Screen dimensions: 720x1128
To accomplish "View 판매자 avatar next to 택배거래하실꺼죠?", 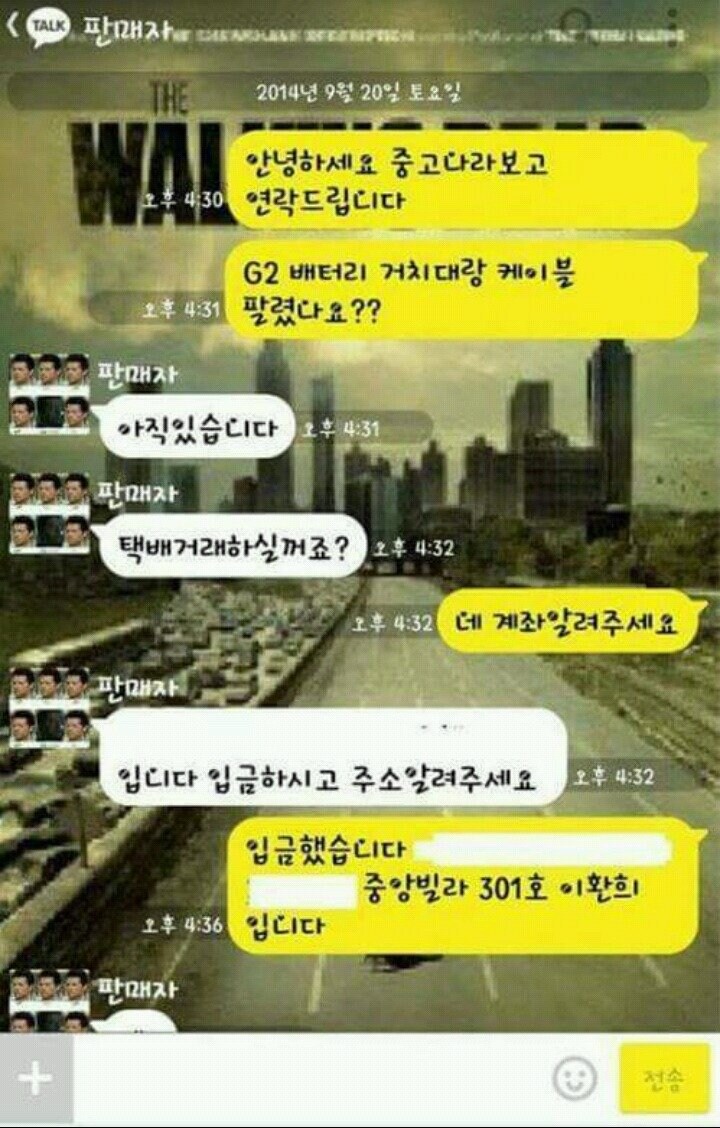I will 49,512.
